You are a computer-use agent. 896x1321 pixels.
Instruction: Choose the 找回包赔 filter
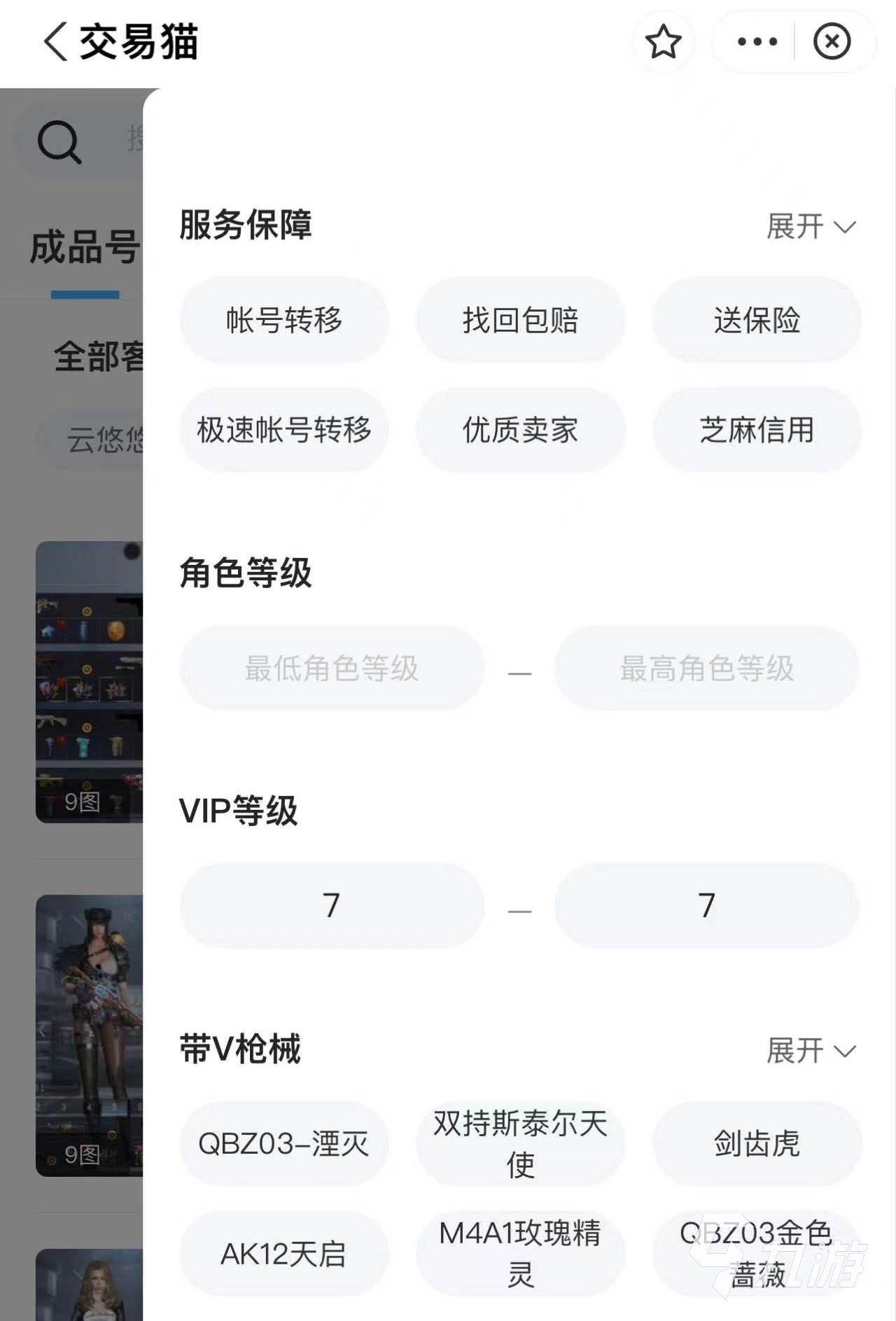(x=520, y=320)
